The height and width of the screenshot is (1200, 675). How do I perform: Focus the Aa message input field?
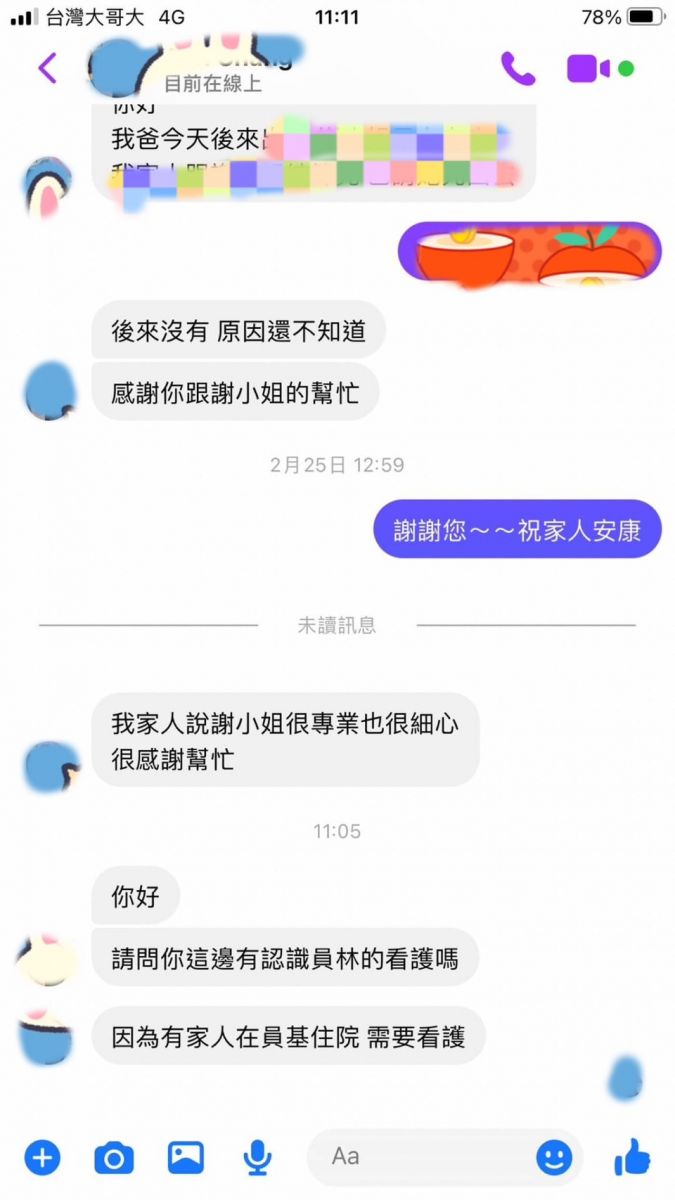coord(420,1157)
